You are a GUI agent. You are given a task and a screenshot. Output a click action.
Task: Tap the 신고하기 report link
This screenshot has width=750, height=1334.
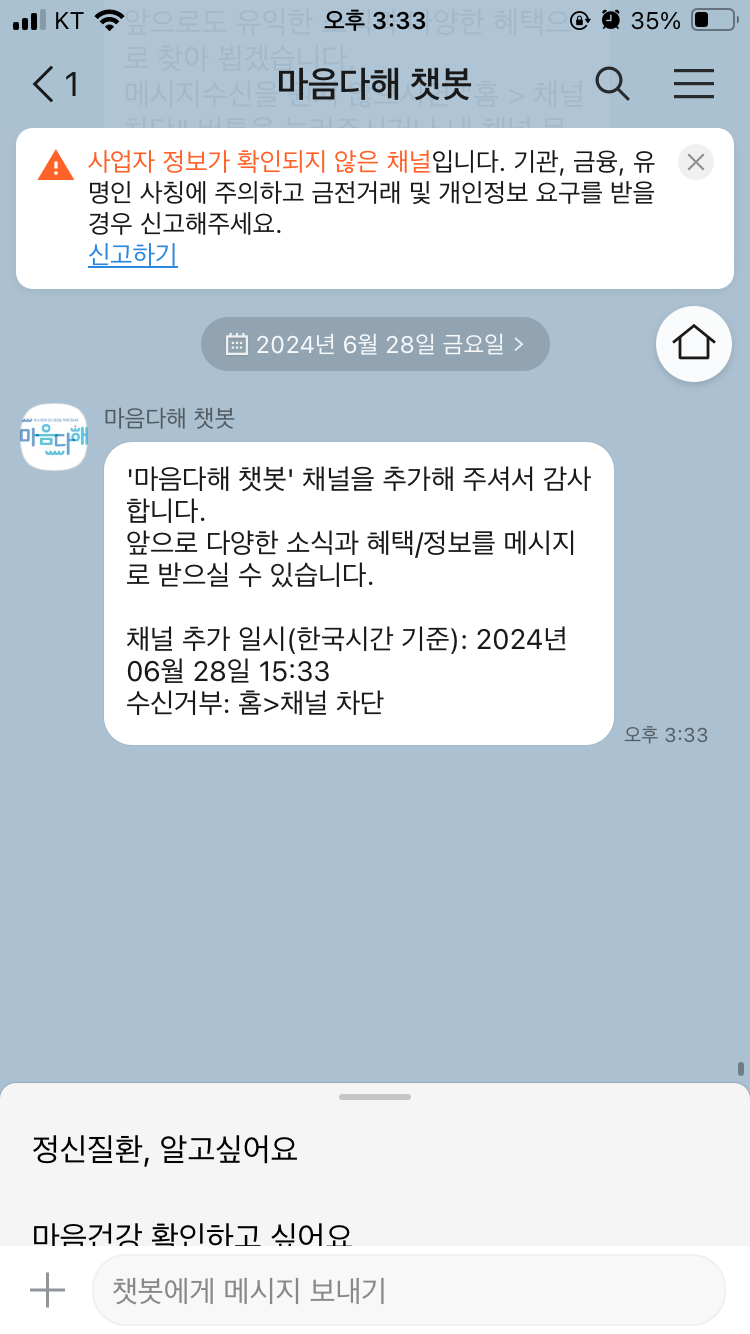point(133,255)
